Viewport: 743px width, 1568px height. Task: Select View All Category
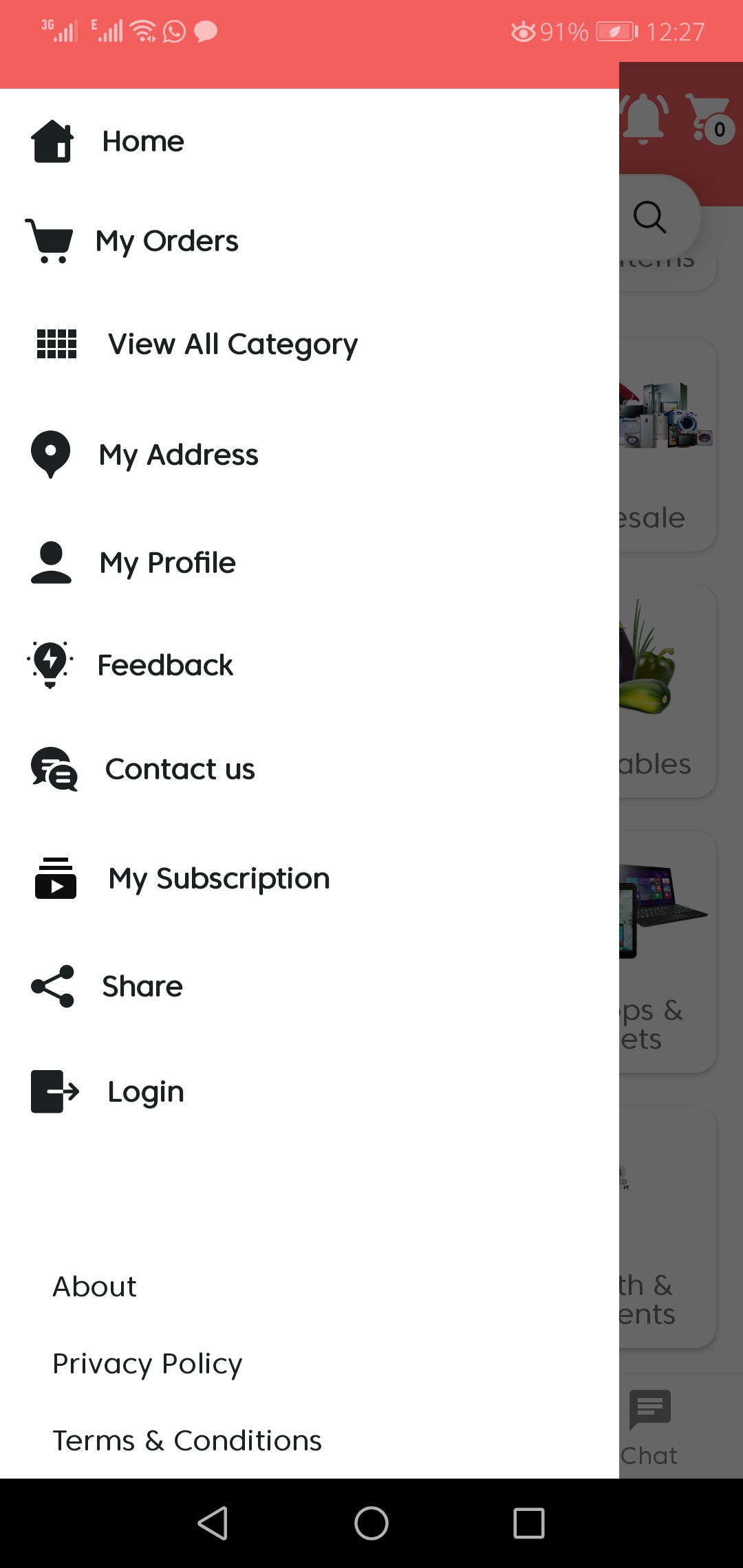233,344
